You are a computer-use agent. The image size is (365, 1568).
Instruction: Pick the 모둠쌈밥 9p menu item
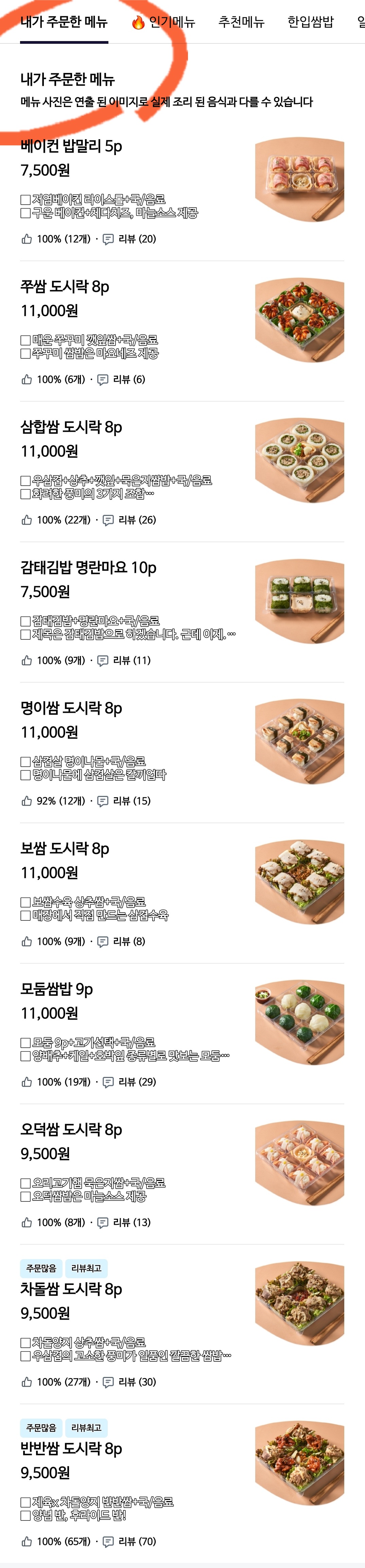[57, 990]
